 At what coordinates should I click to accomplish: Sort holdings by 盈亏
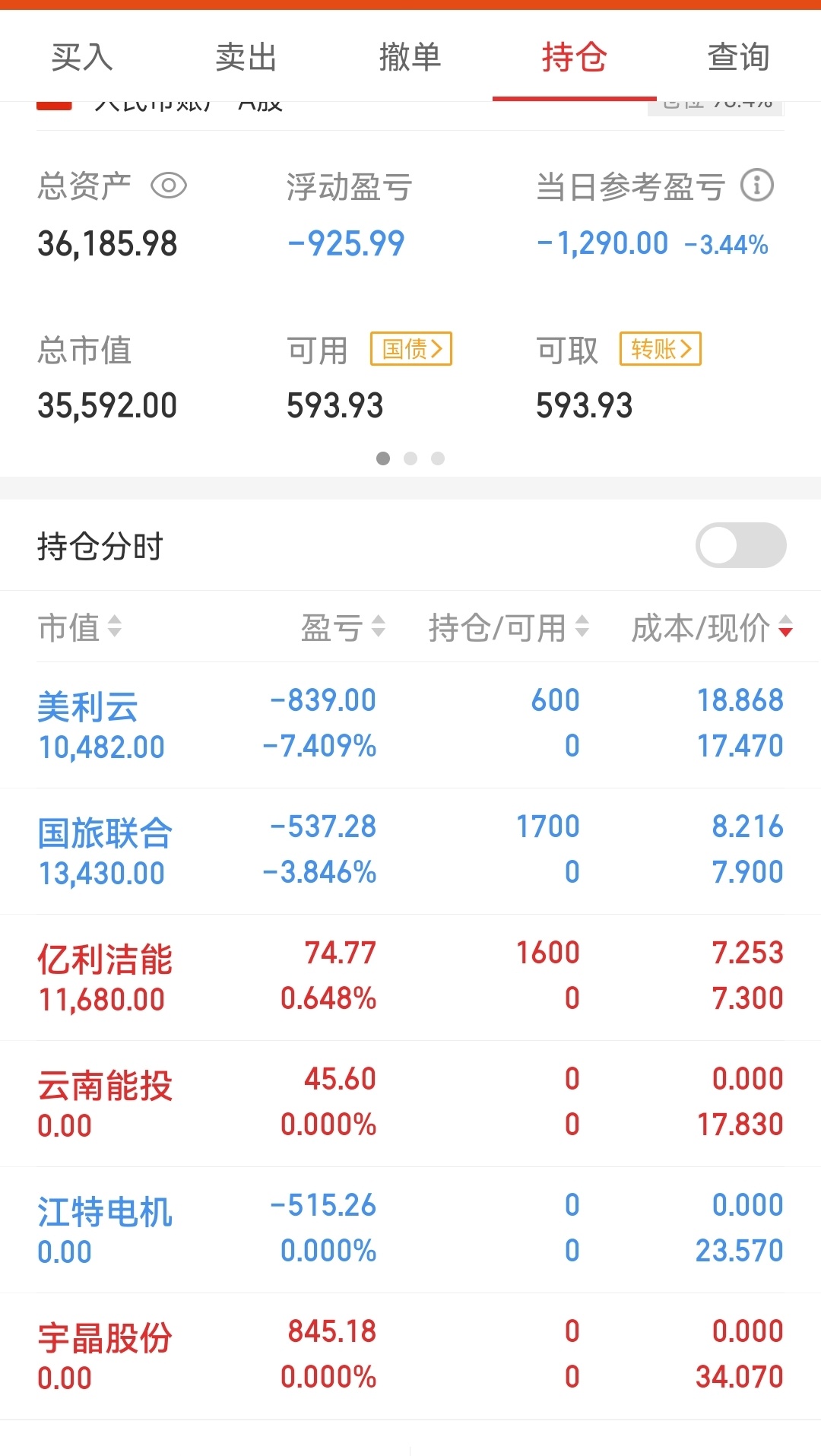343,627
